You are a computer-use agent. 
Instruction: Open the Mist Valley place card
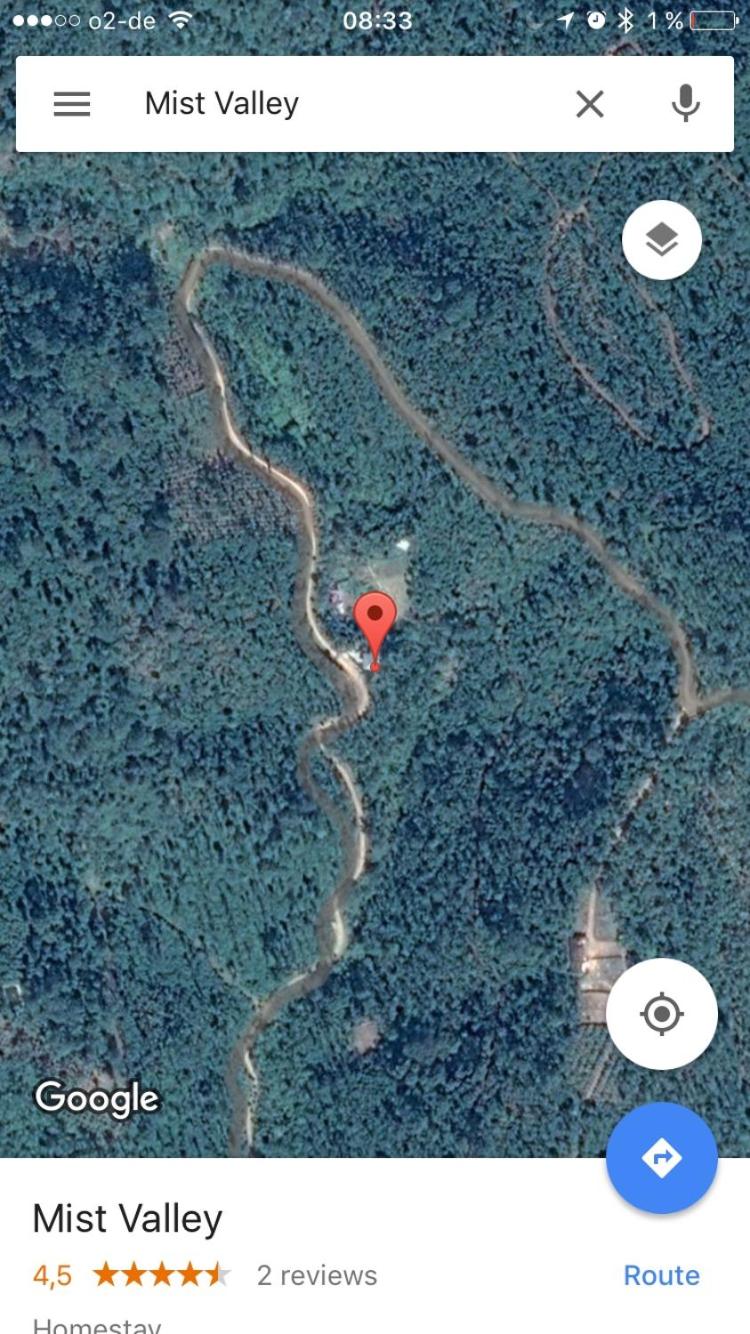click(375, 1246)
